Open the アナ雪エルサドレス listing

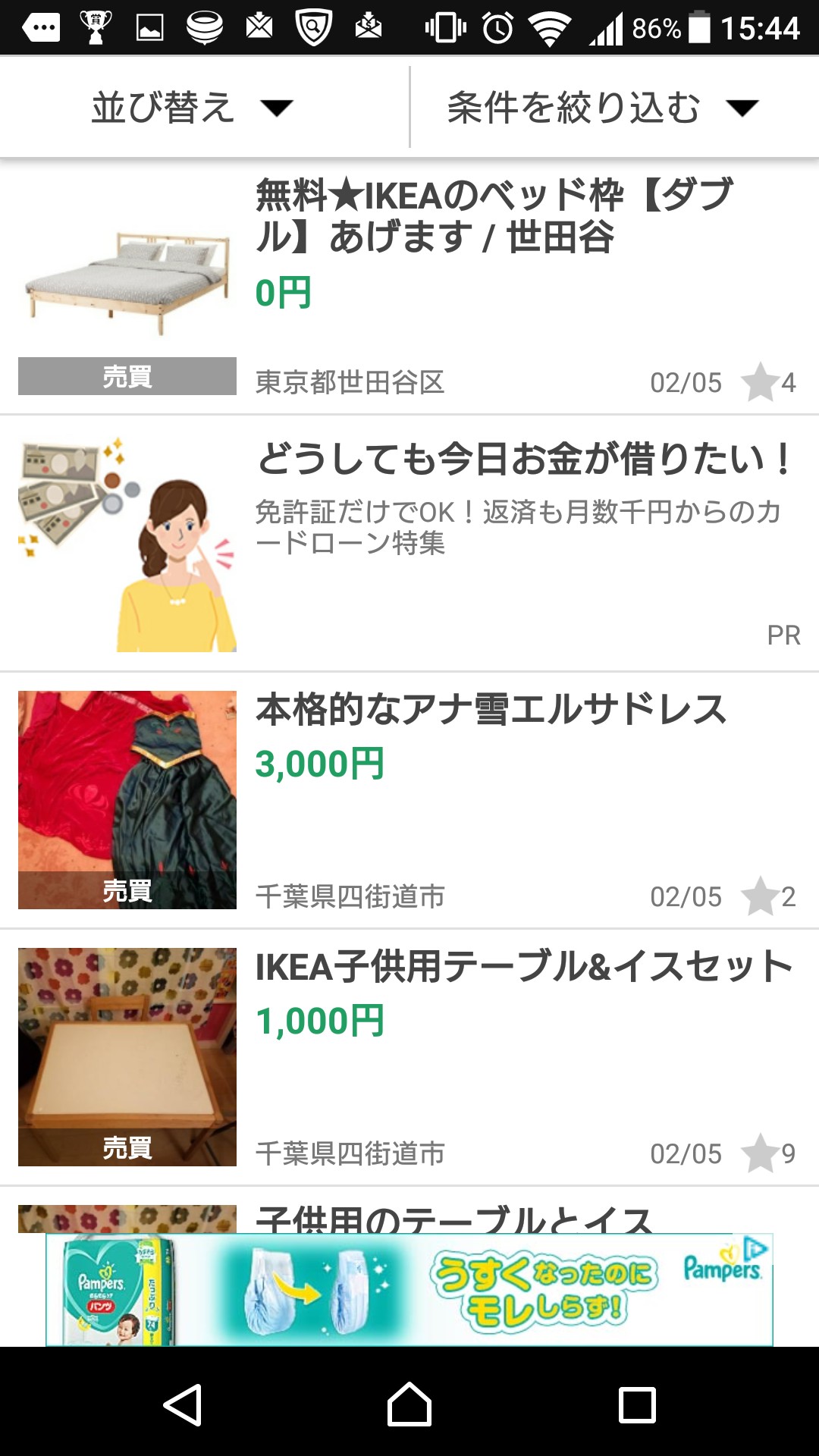[491, 711]
